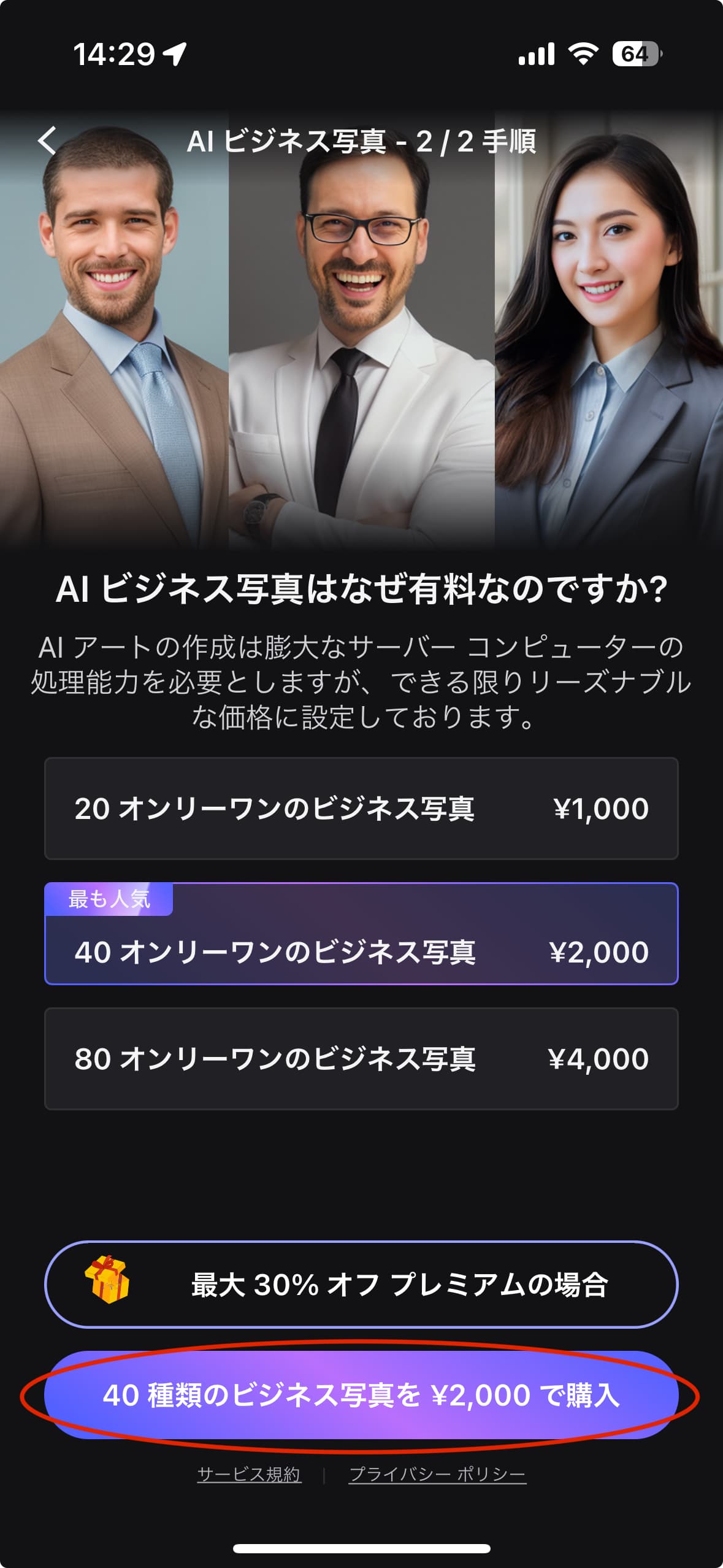Select the 40 business photos ¥2,000 plan

(x=361, y=935)
